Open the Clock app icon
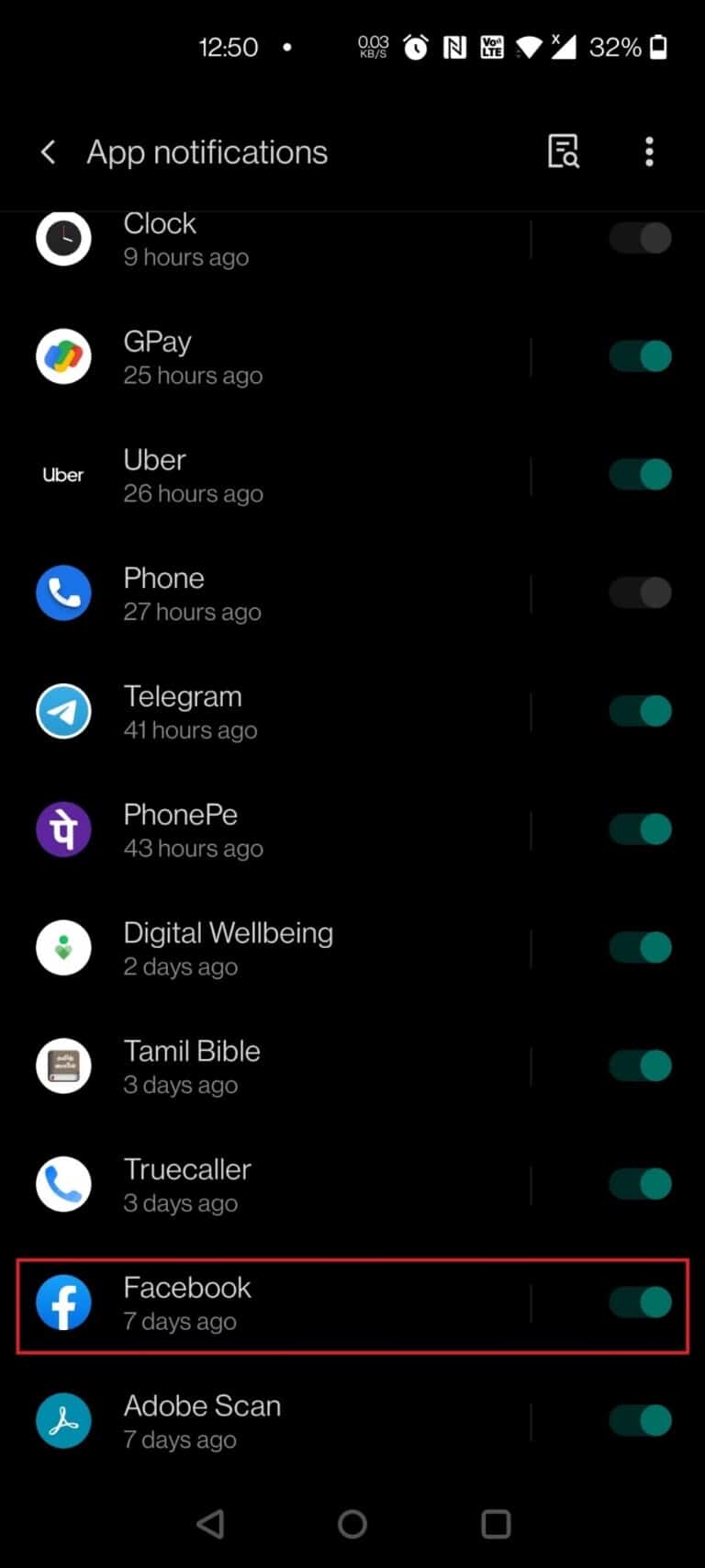Screen dimensions: 705x1568 coord(62,238)
